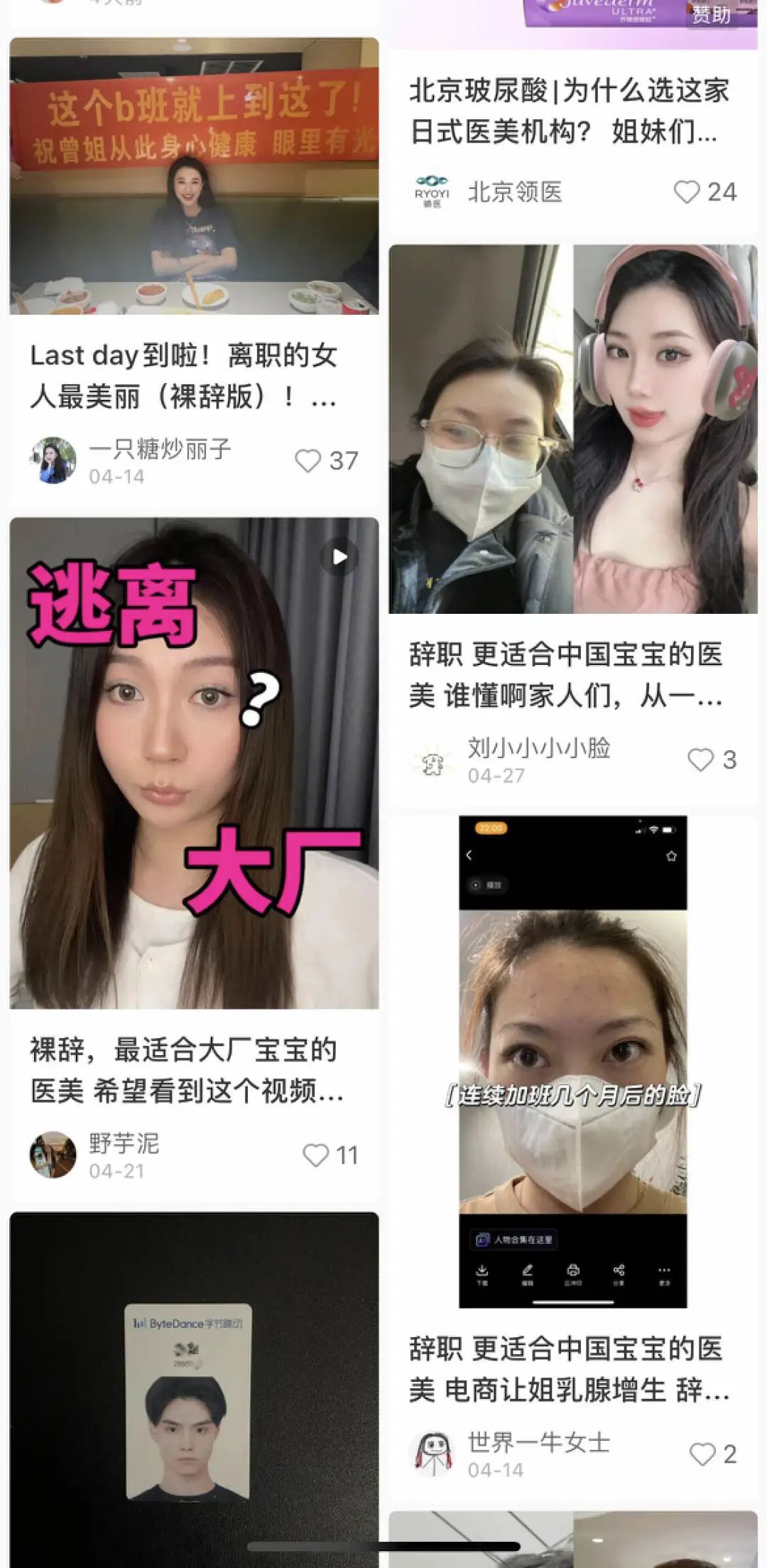Screen dimensions: 767x1568
Task: Read the 裸辞，最适合大厂宝宝的医美 post title
Action: (187, 1070)
